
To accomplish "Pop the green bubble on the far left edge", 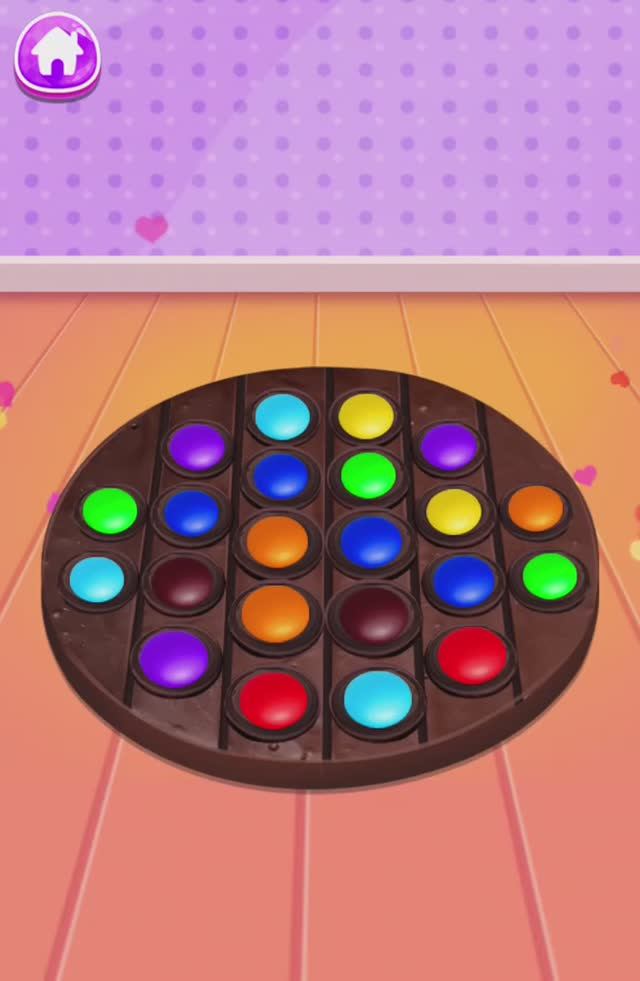I will tap(110, 510).
